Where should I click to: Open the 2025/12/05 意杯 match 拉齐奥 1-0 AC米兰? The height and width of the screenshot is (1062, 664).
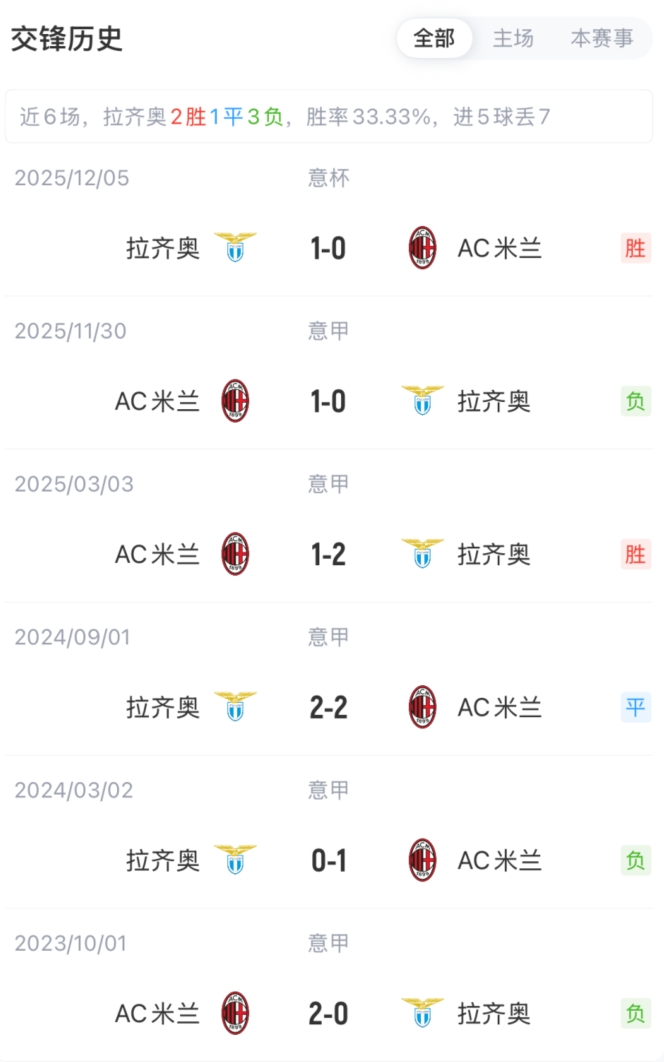coord(328,248)
